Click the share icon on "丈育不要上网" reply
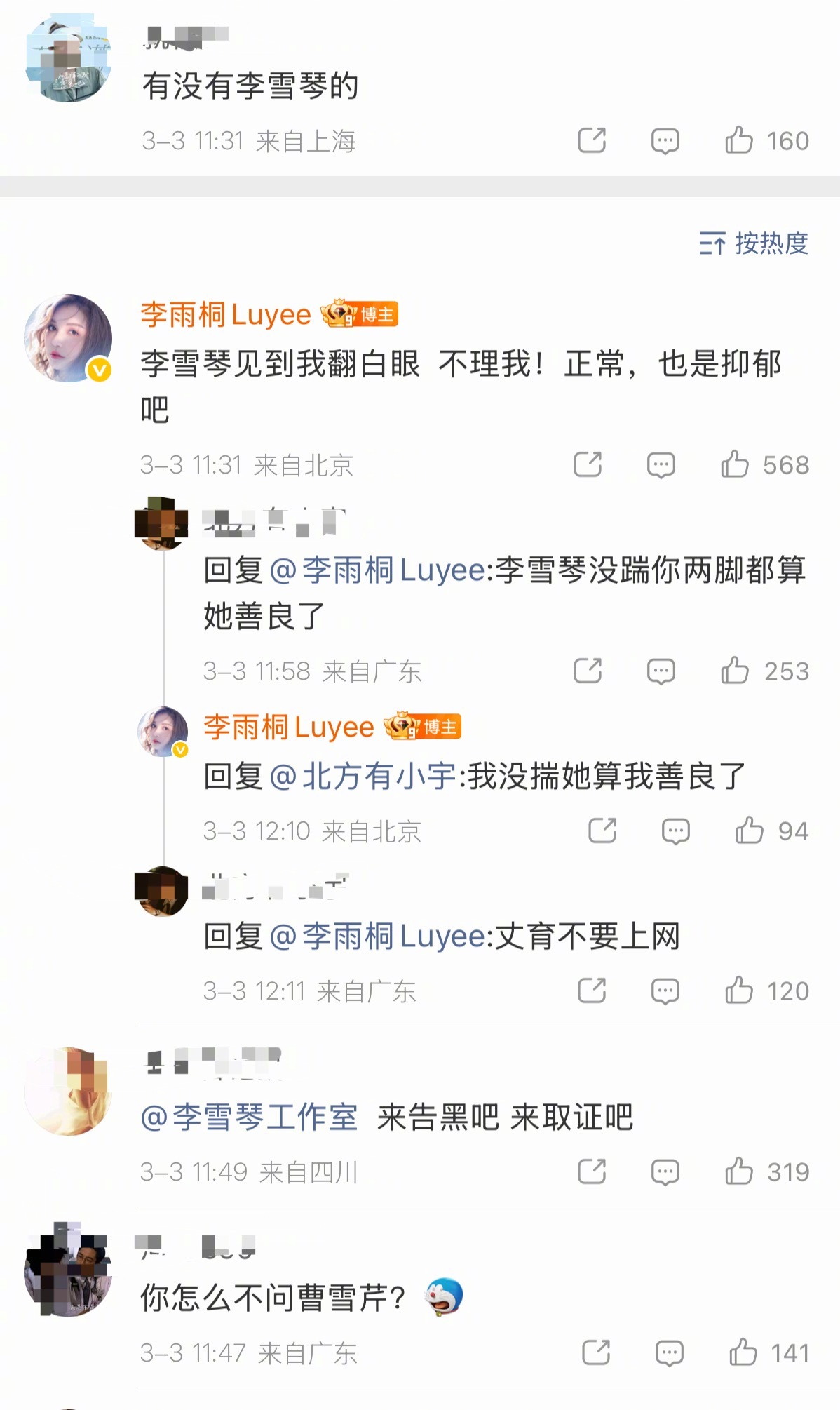This screenshot has width=840, height=1410. click(592, 991)
